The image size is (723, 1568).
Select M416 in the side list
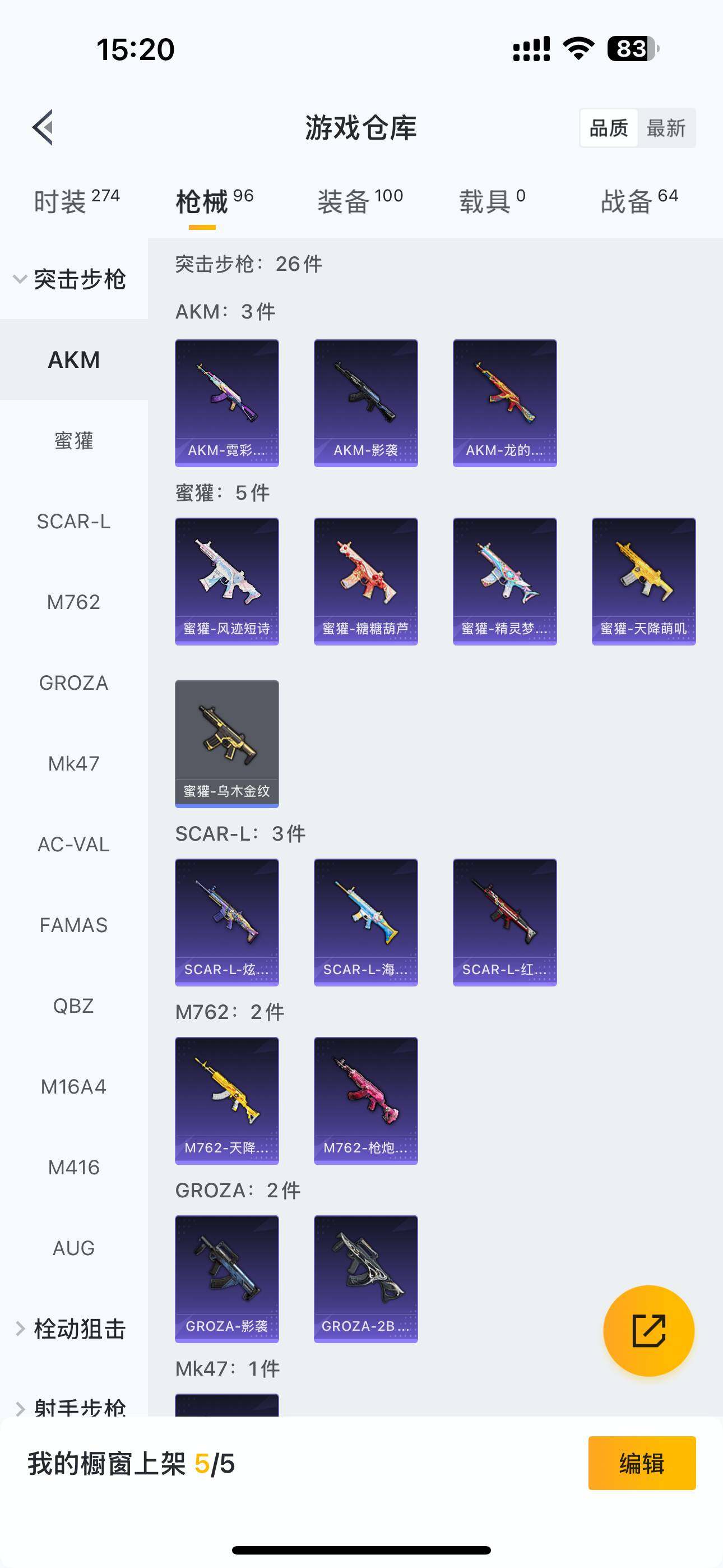(73, 1168)
